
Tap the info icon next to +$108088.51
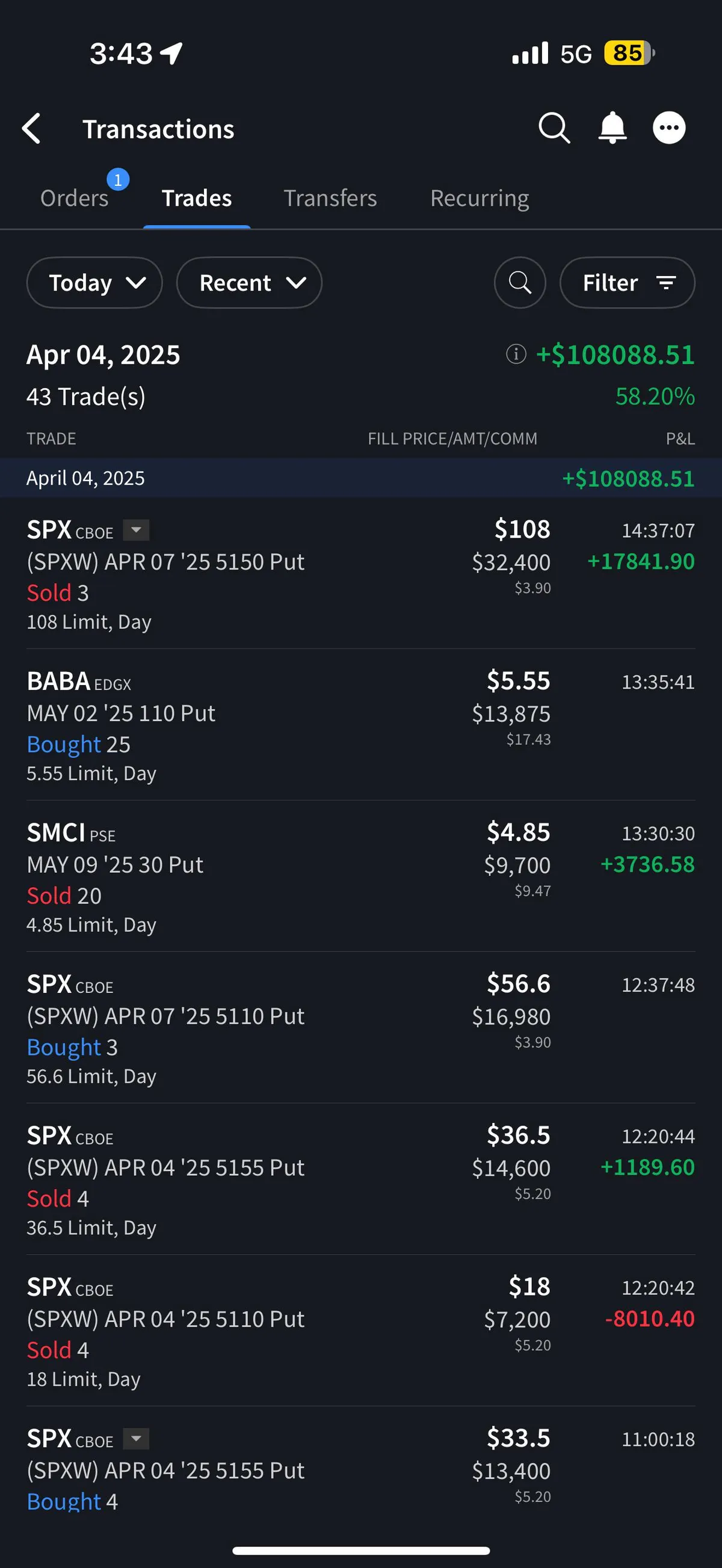[515, 354]
